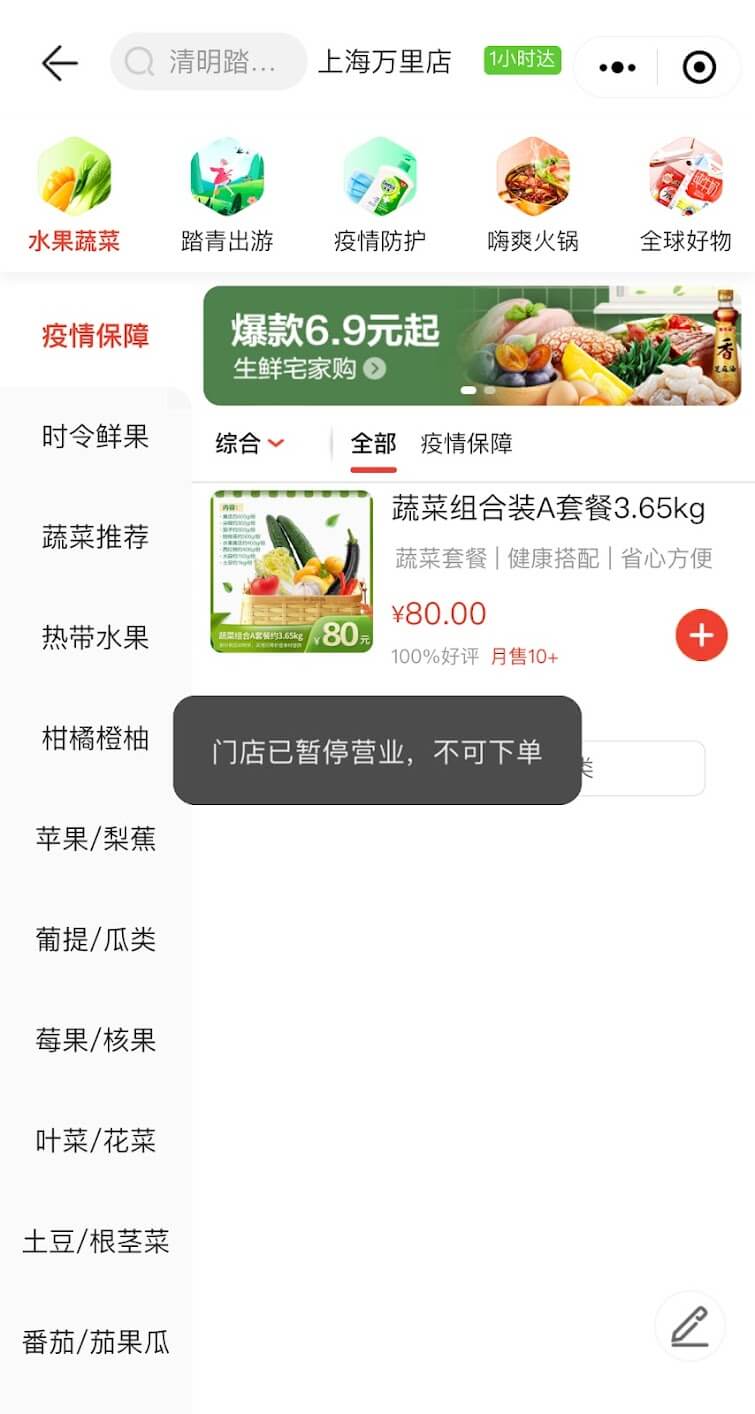
Task: Expand the 综合 sort dropdown
Action: click(251, 444)
